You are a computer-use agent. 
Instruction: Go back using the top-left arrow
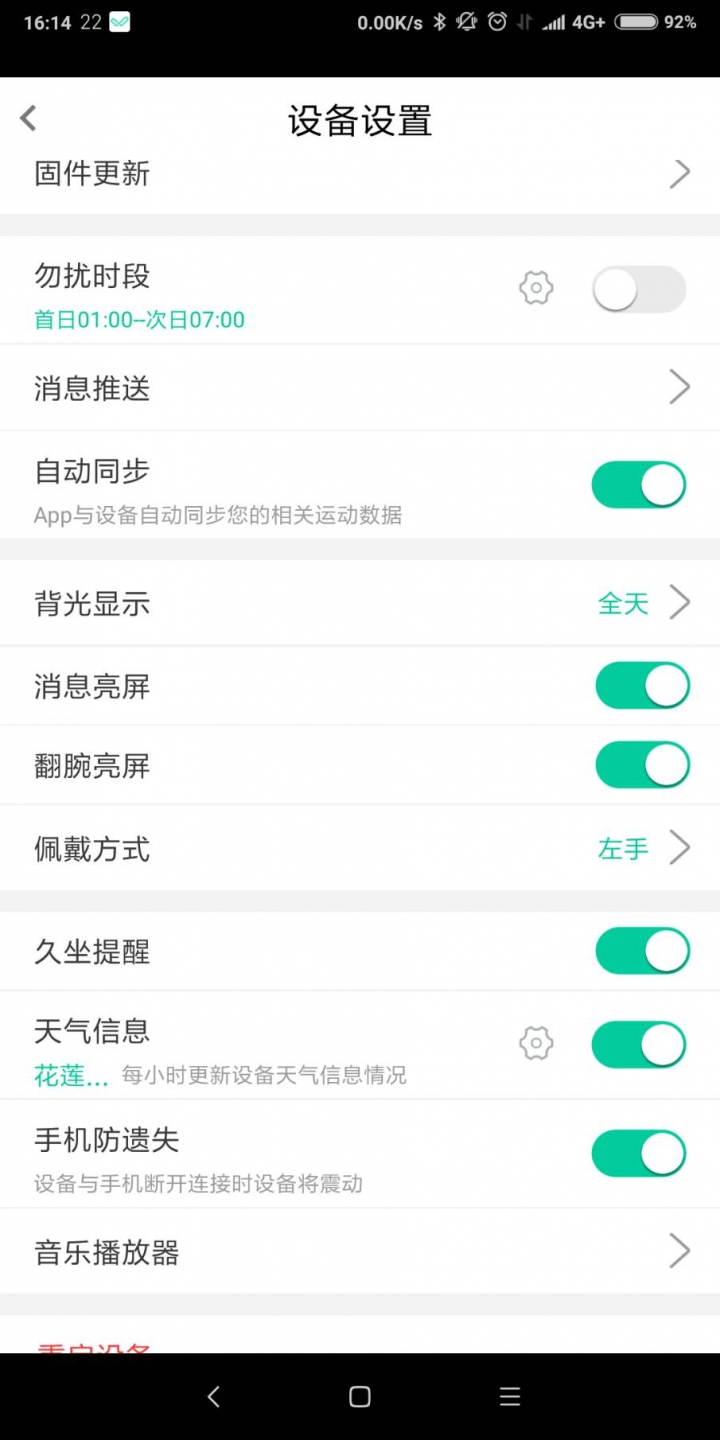tap(28, 118)
